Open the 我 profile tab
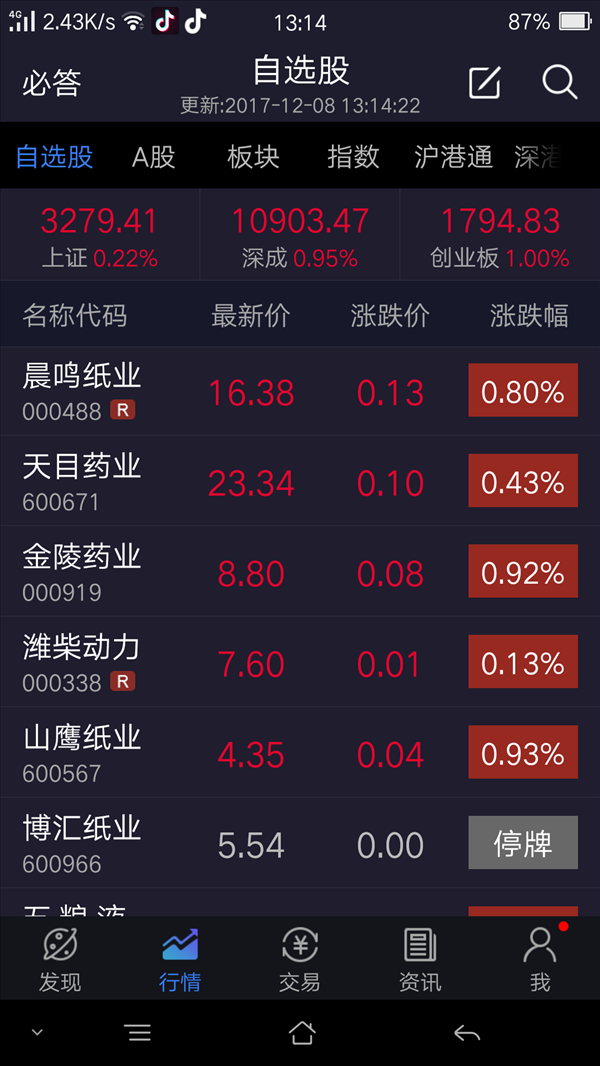Viewport: 600px width, 1066px height. [x=540, y=959]
